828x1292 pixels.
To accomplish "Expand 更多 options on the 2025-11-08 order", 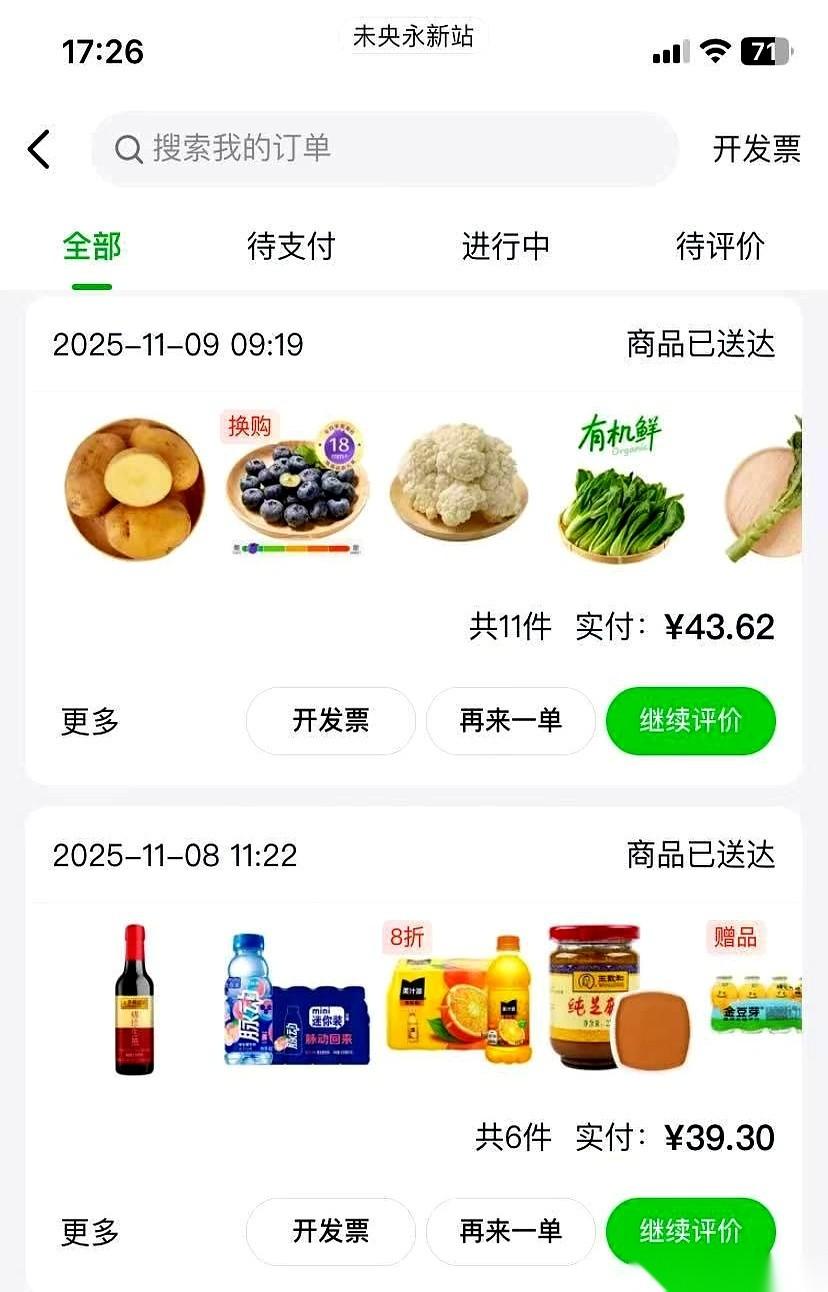I will [x=89, y=1232].
